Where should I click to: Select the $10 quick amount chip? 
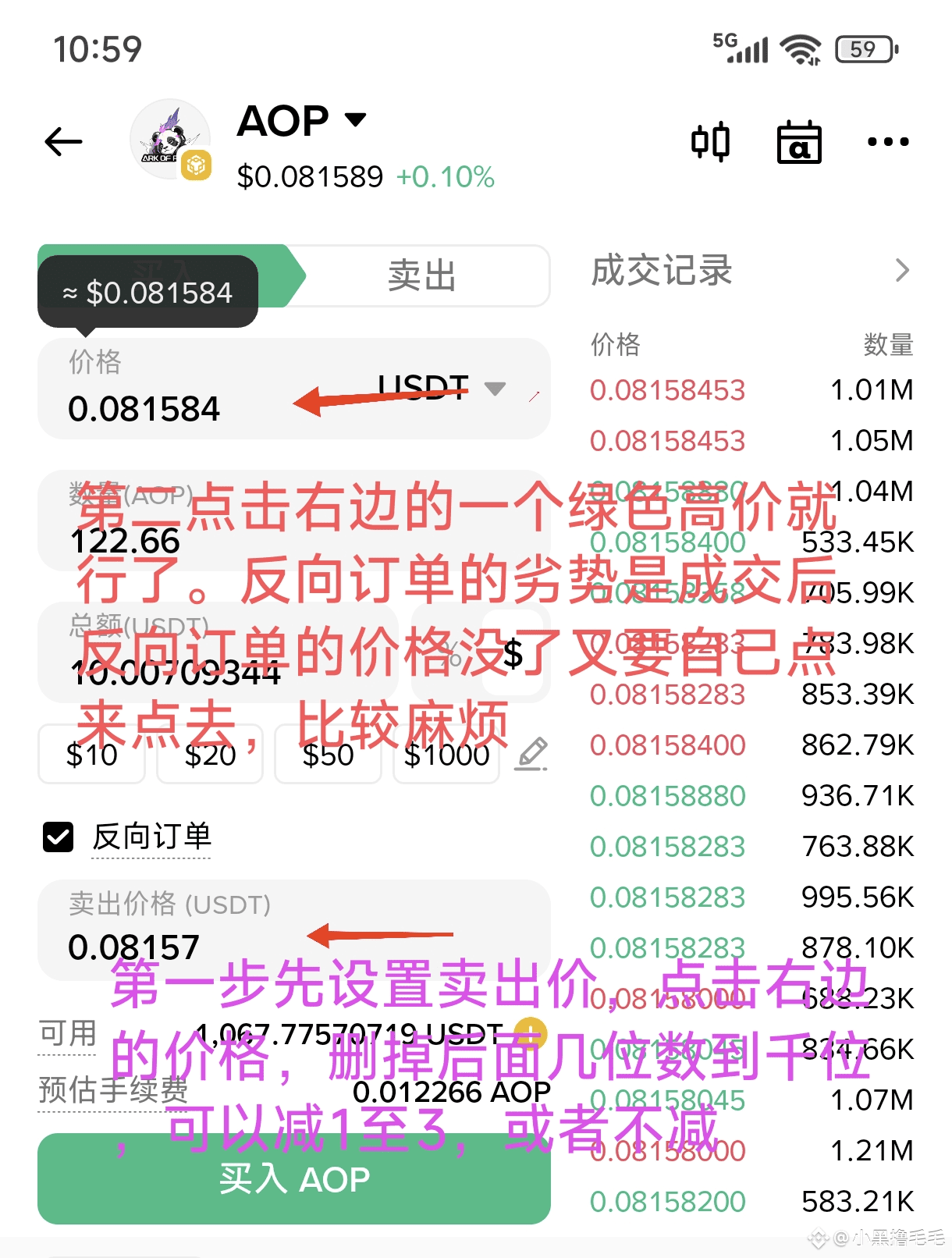pyautogui.click(x=91, y=755)
